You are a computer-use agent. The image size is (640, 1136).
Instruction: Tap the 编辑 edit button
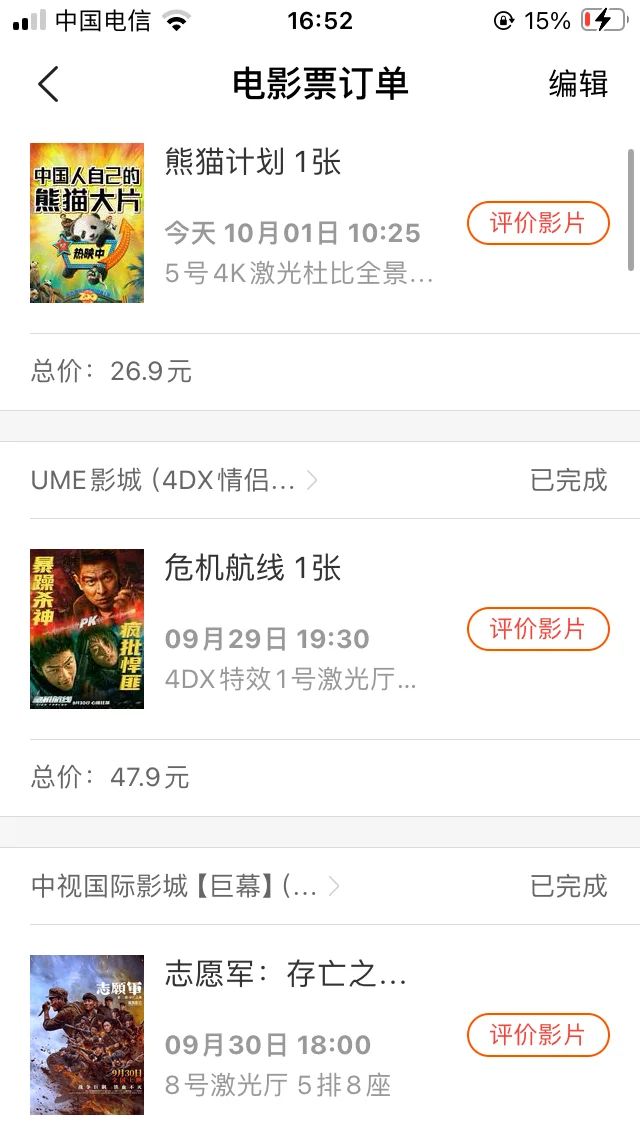pos(578,84)
